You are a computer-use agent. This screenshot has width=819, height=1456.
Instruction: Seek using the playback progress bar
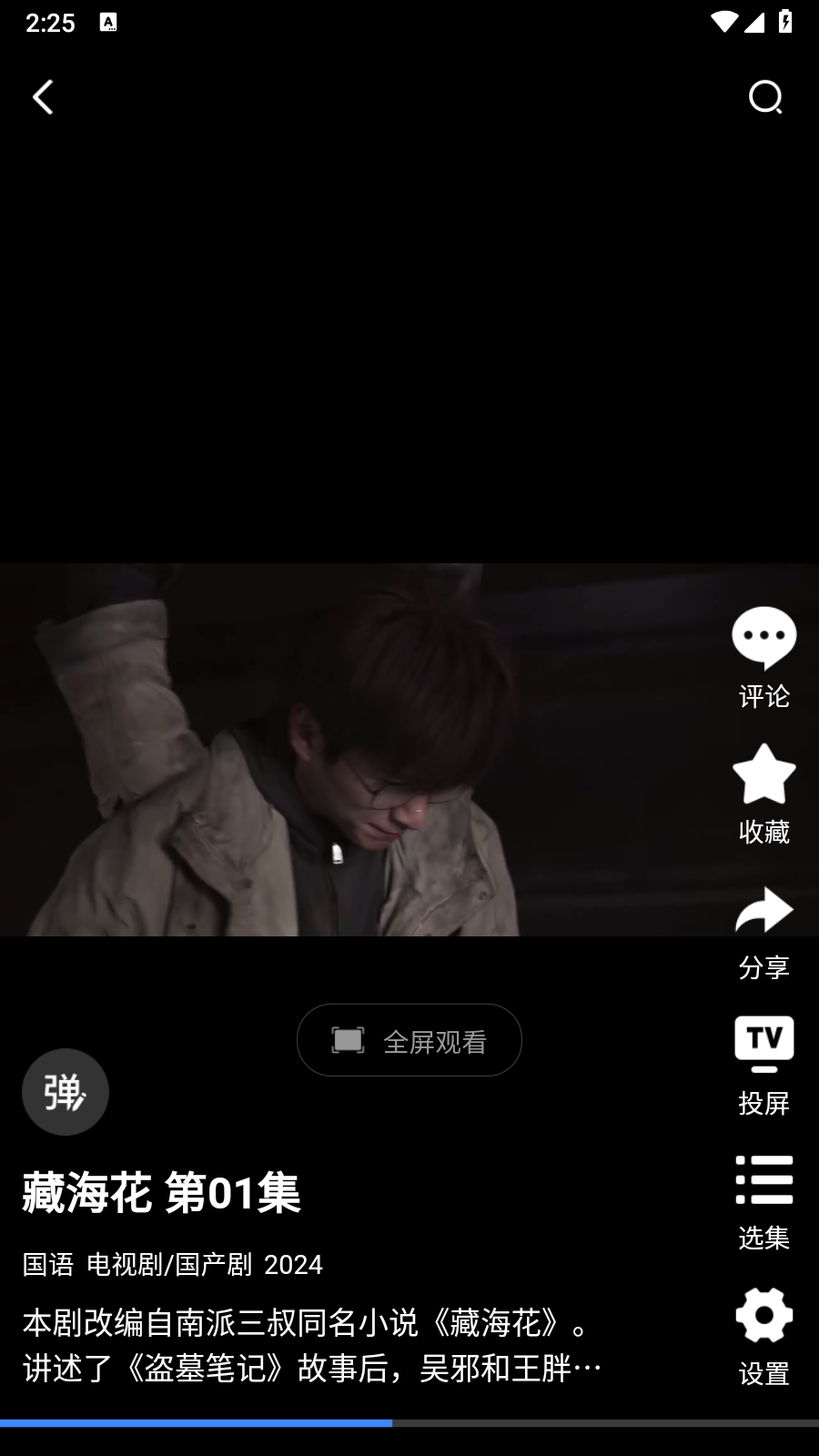(x=409, y=1422)
